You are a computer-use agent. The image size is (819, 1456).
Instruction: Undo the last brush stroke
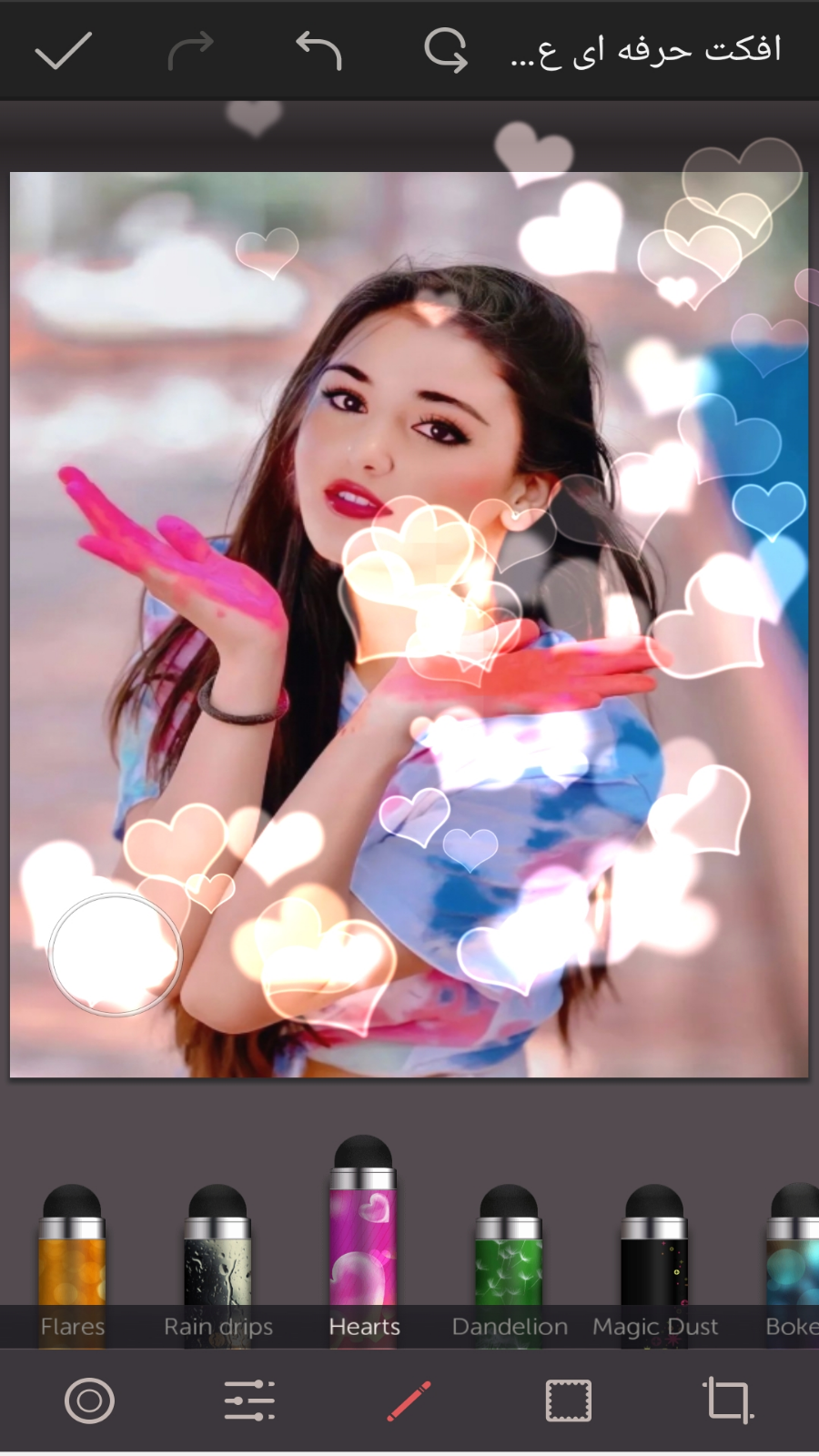318,51
